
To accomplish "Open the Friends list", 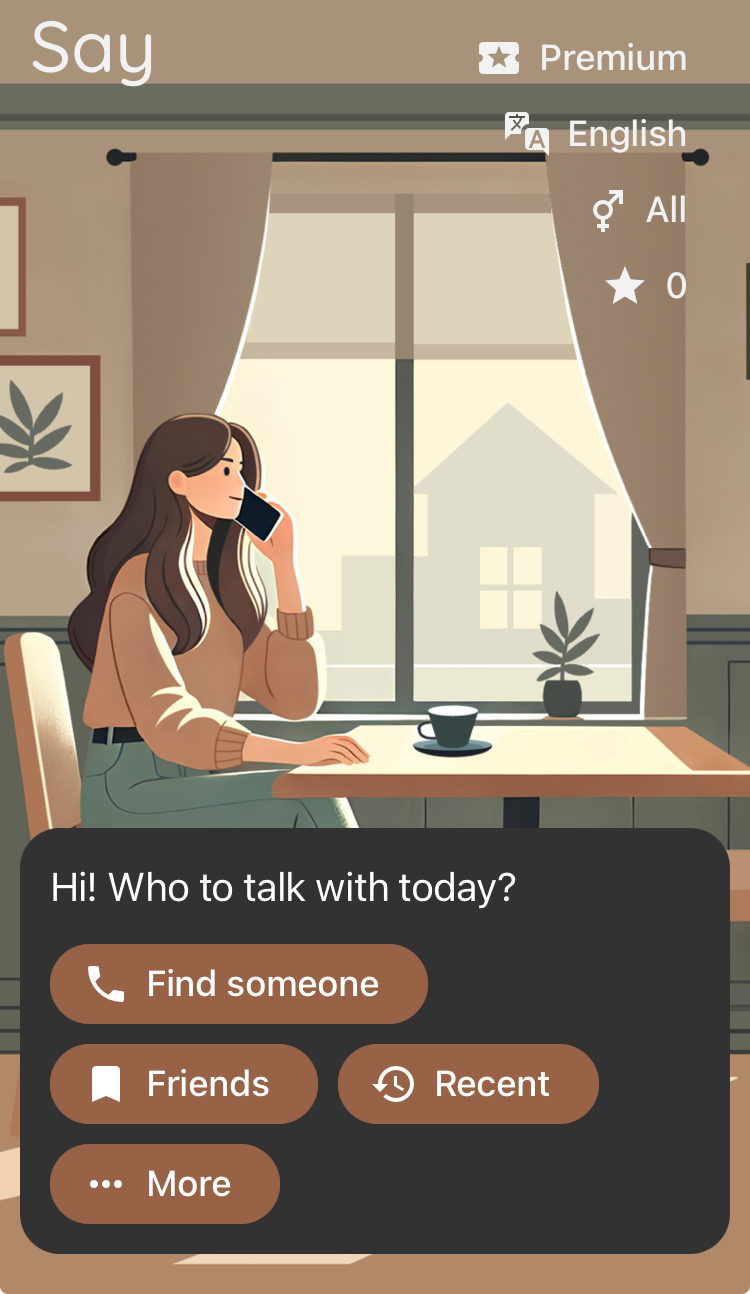I will click(x=184, y=1084).
